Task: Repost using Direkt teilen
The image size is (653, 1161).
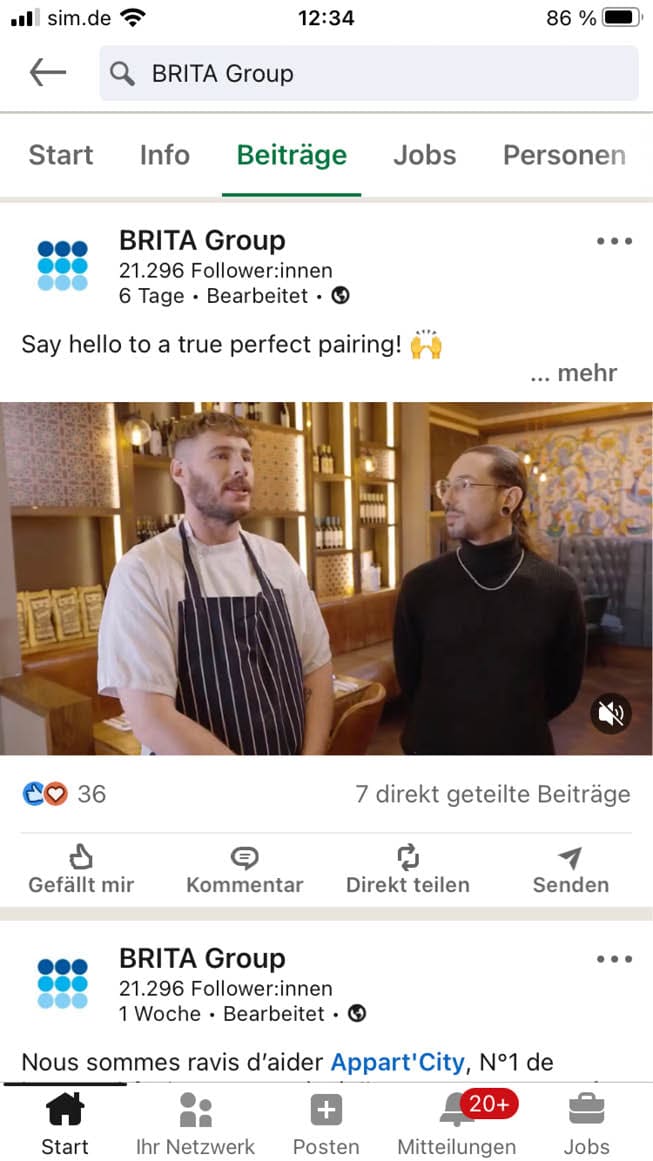Action: click(407, 870)
